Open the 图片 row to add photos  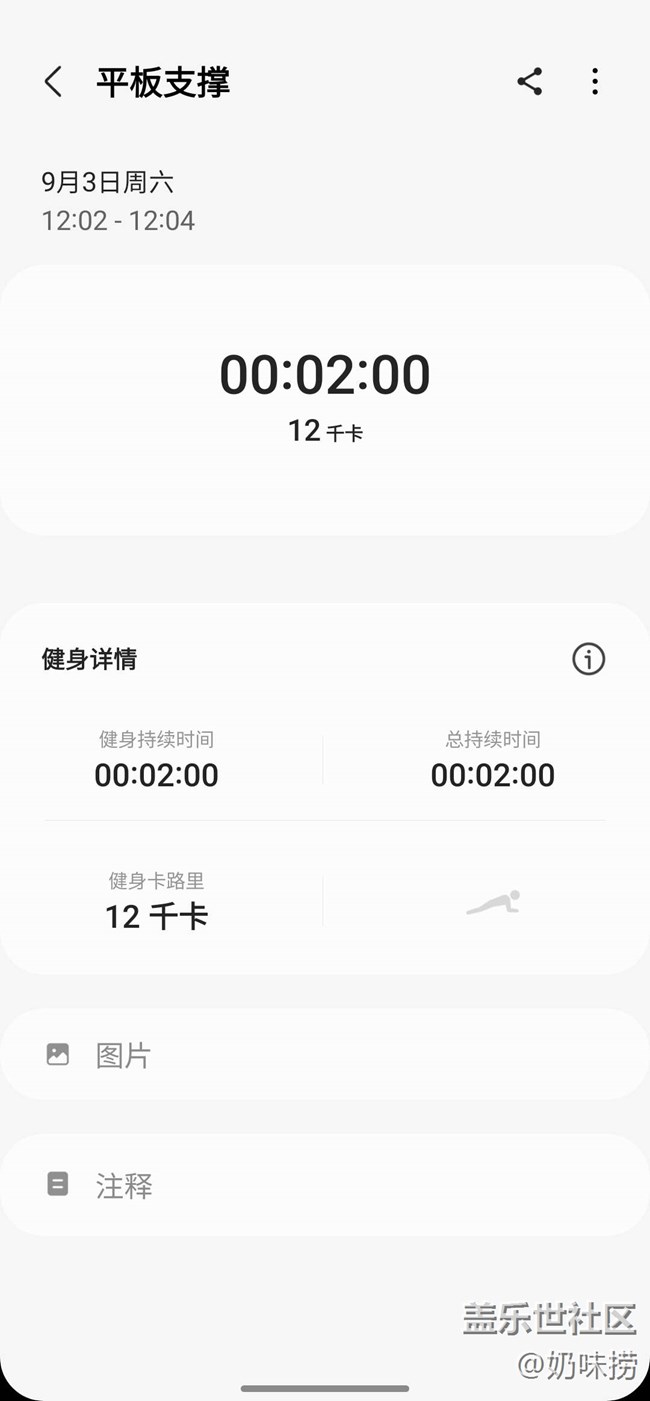tap(325, 1054)
